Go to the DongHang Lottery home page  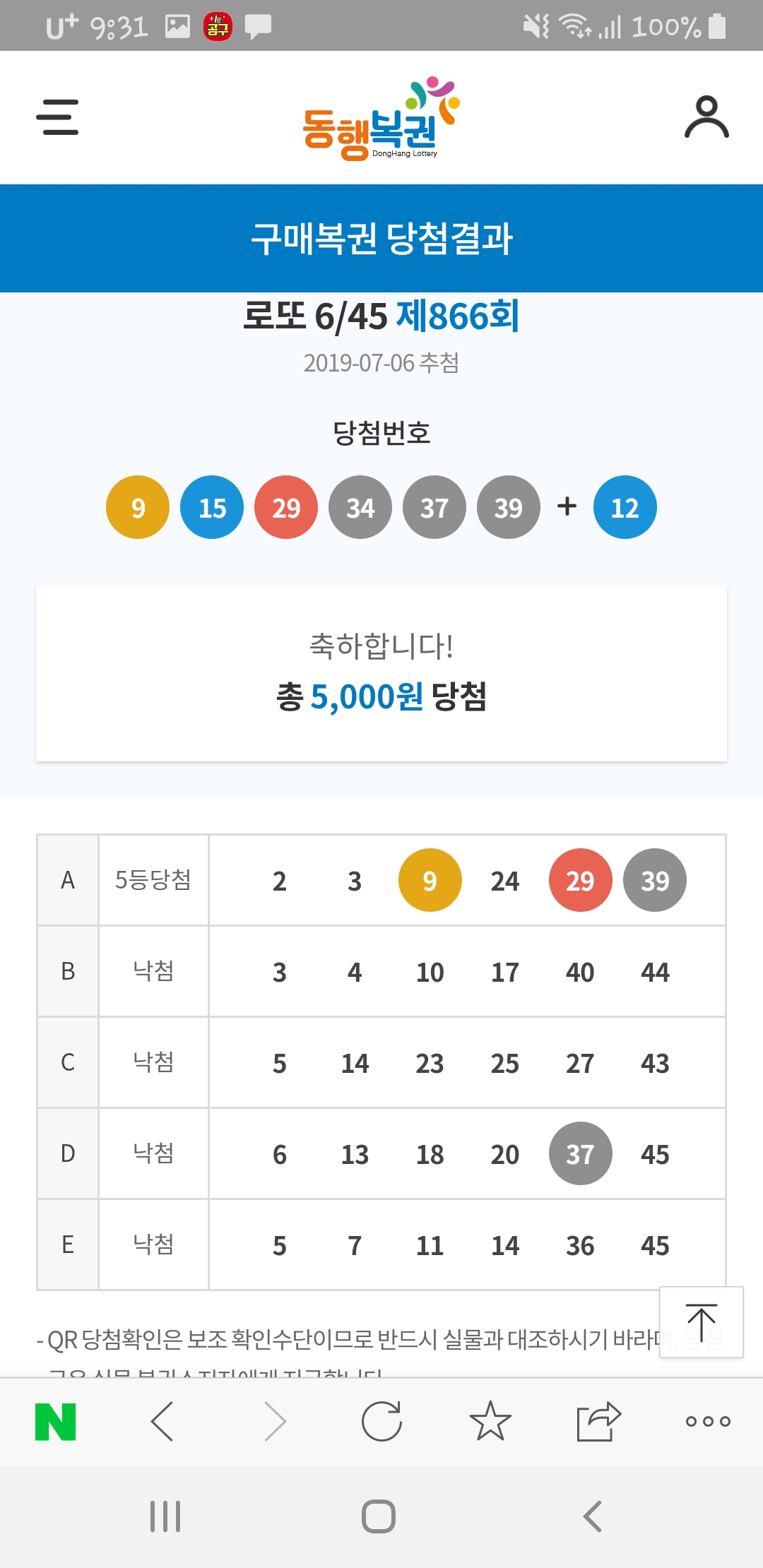[381, 119]
